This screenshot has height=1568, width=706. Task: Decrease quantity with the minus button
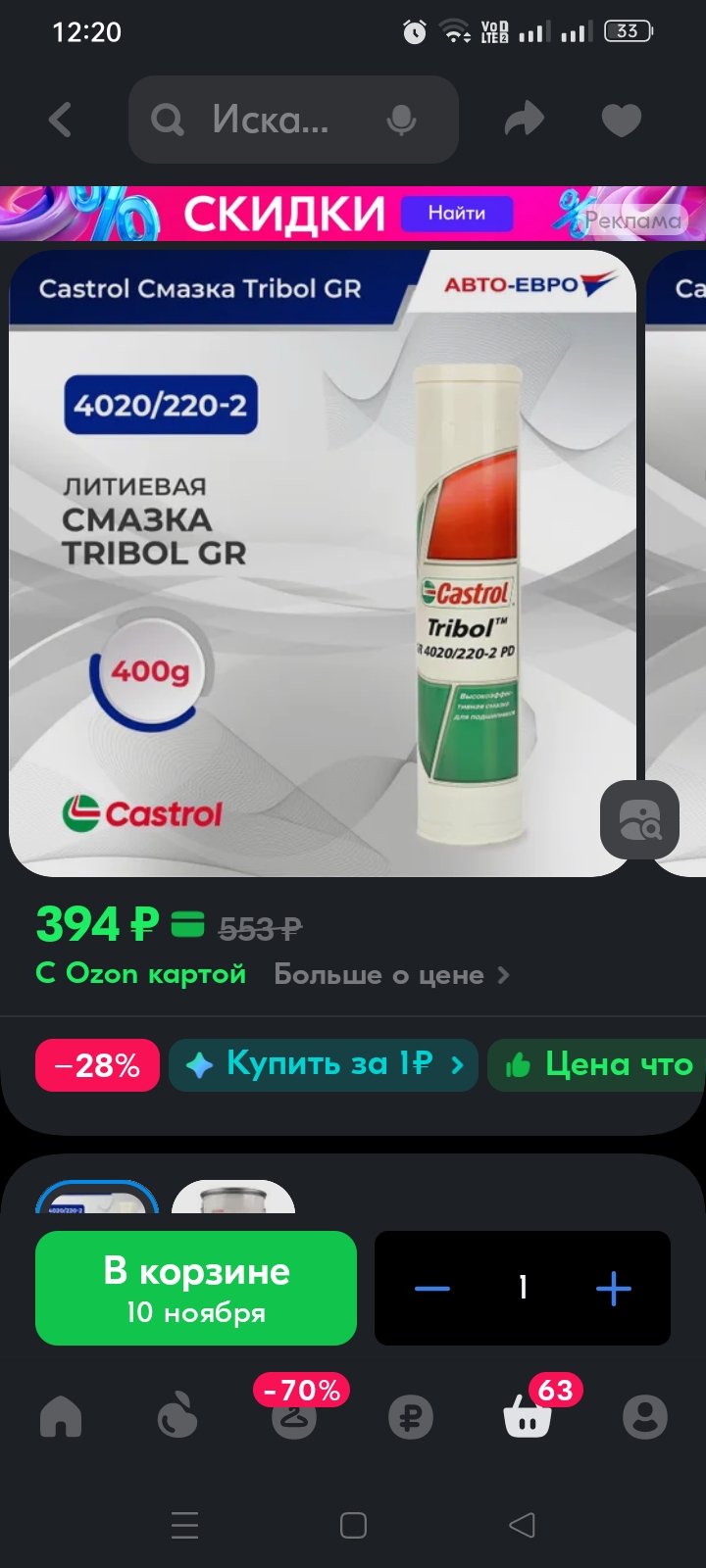click(432, 1288)
